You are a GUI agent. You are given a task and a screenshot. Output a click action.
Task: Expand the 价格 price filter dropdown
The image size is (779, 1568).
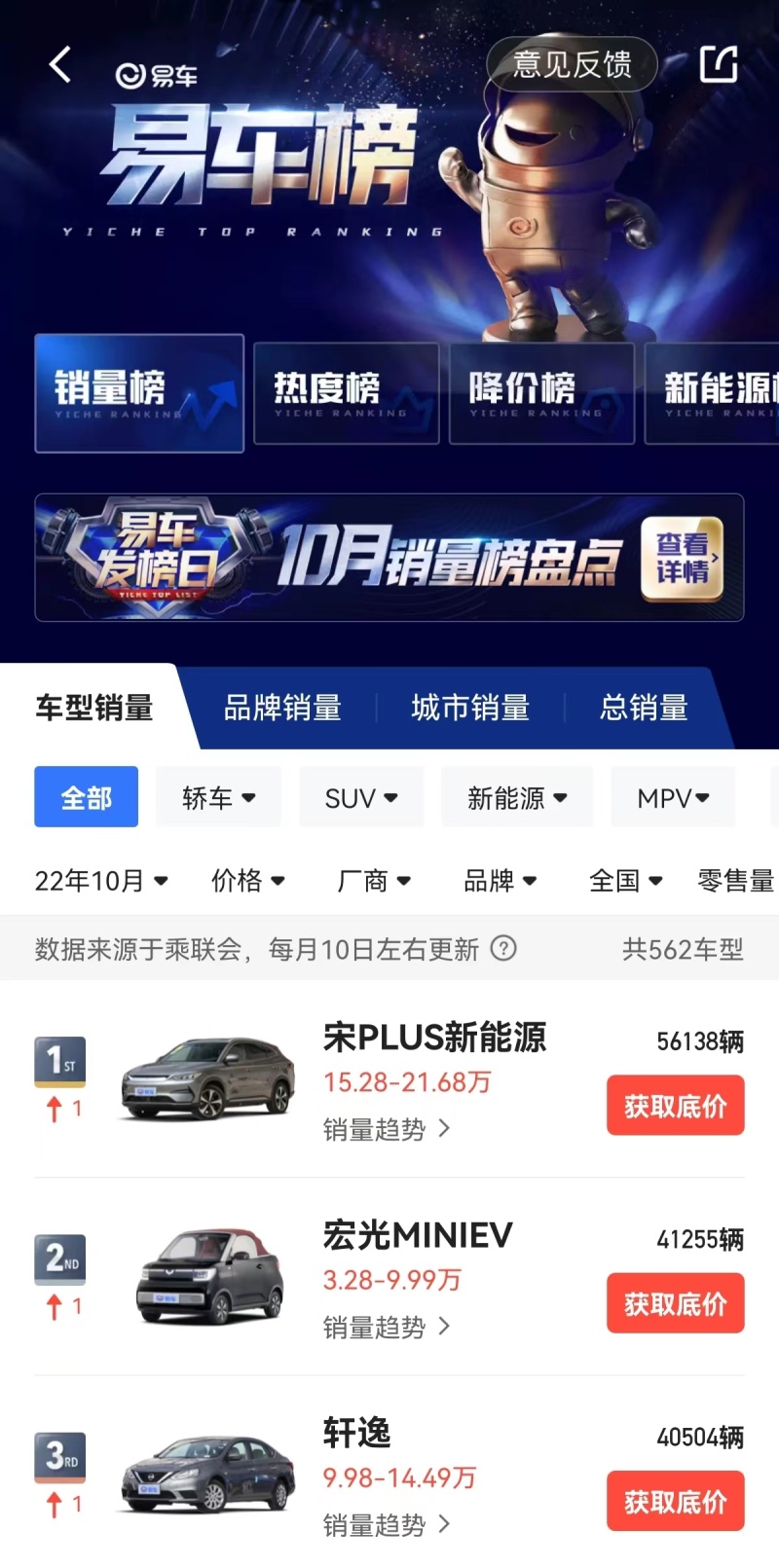tap(249, 880)
